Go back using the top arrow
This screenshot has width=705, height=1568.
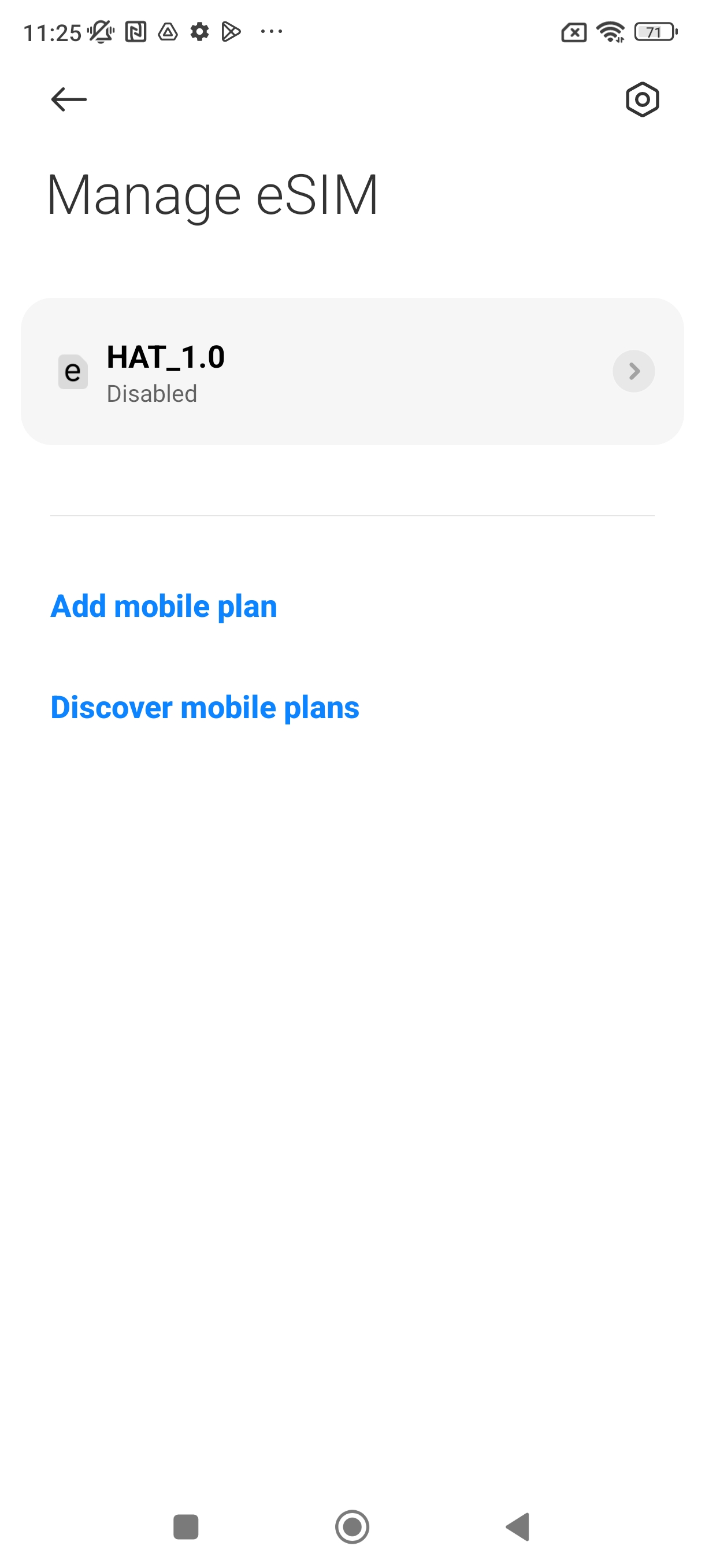(69, 99)
